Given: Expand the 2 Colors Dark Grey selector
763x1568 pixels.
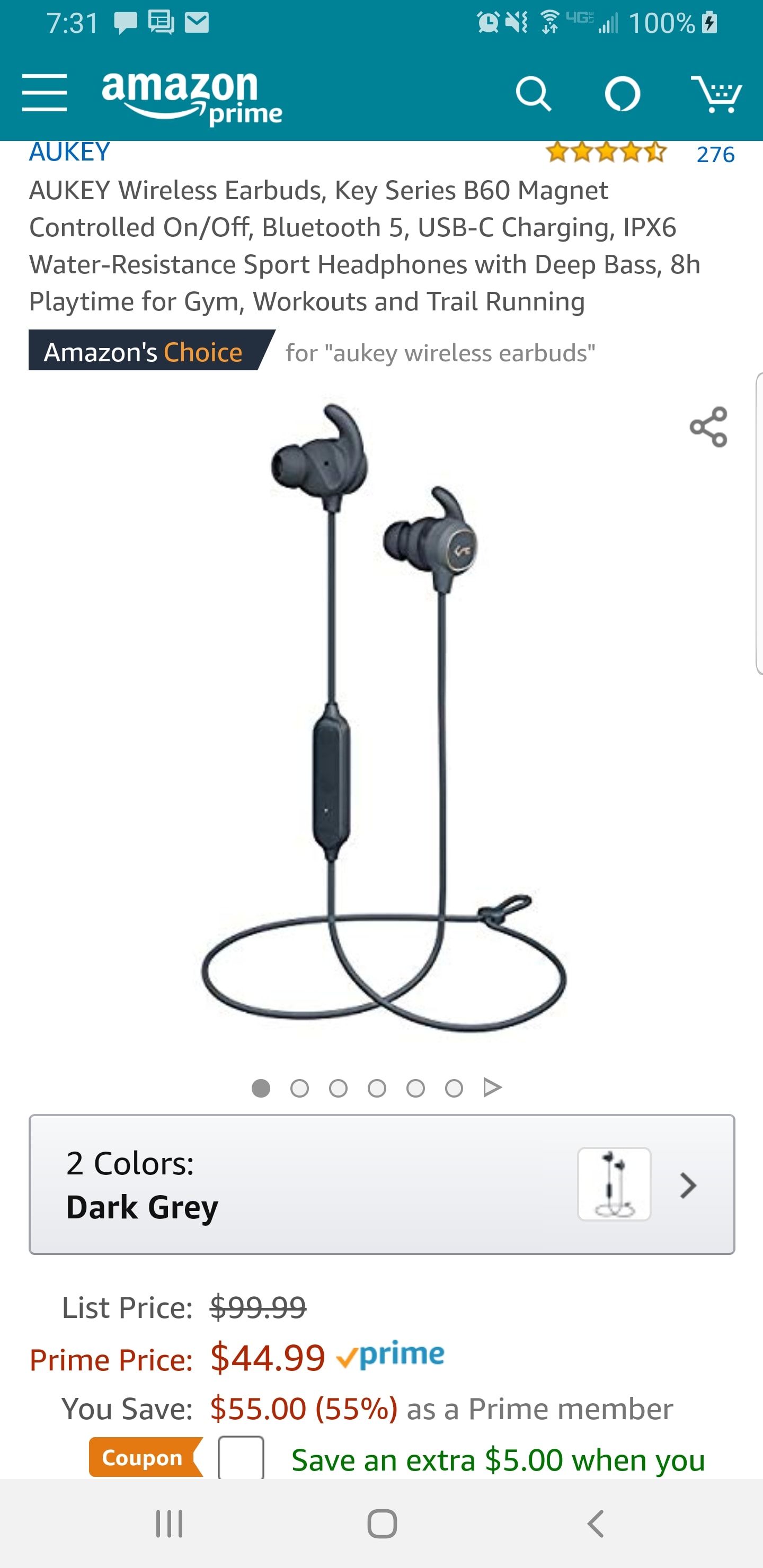Looking at the screenshot, I should point(382,1184).
